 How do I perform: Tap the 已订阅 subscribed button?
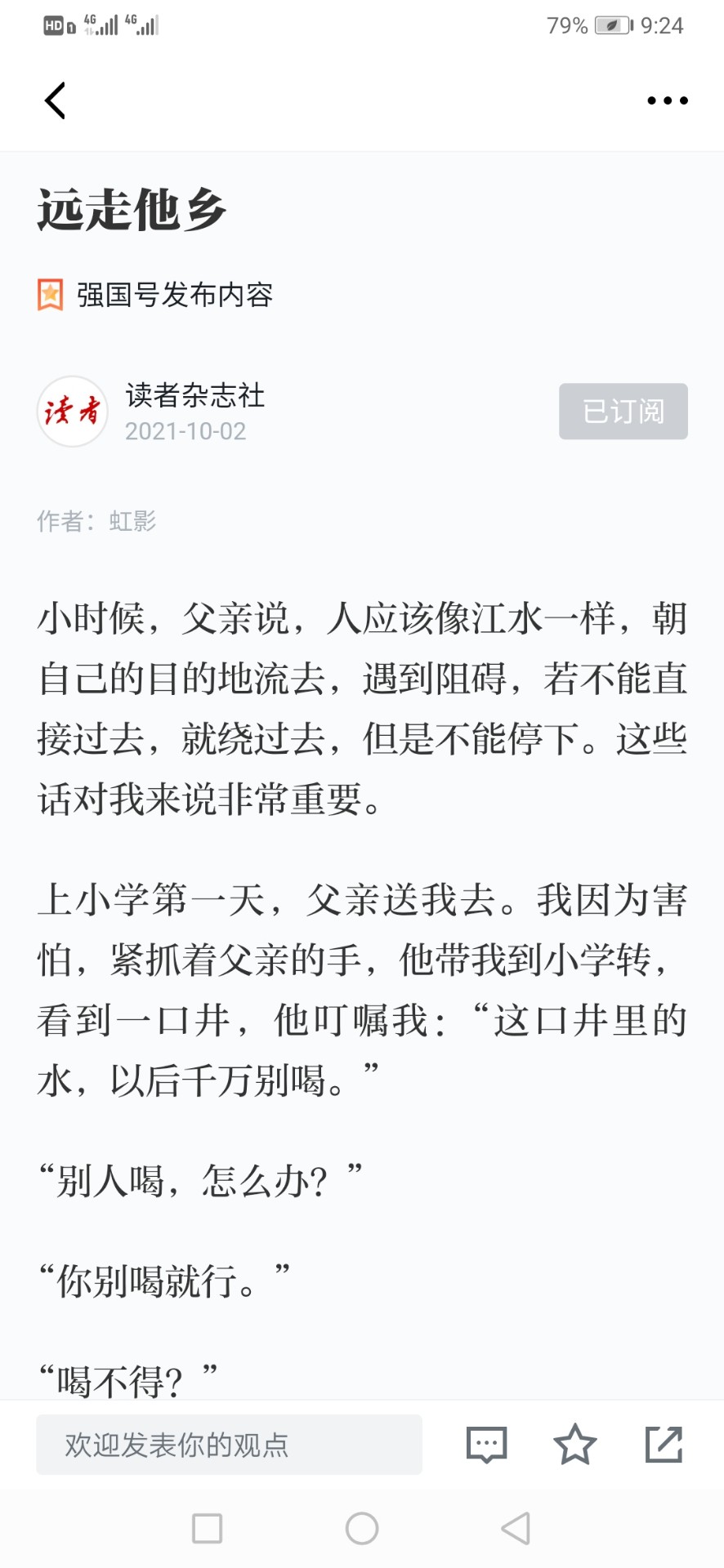[x=623, y=411]
